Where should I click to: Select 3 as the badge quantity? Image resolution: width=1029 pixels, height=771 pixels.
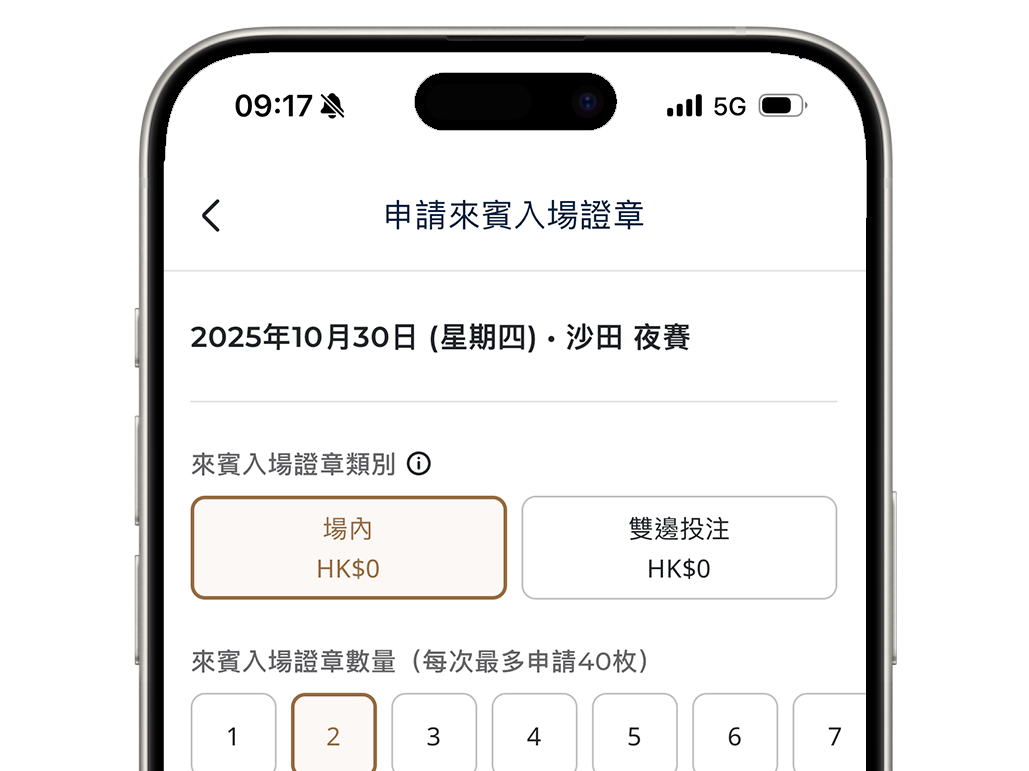(434, 735)
